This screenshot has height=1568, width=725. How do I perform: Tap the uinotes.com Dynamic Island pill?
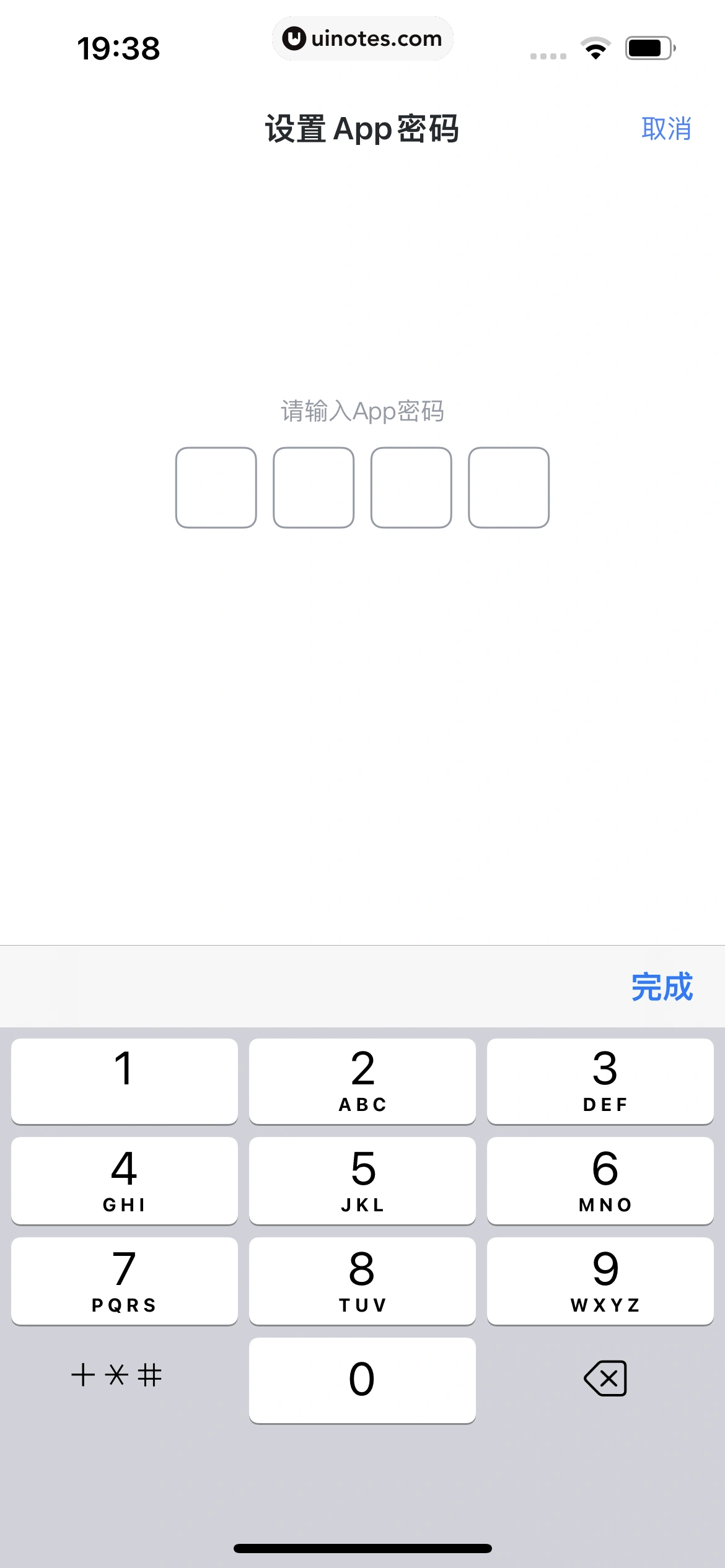[x=362, y=38]
